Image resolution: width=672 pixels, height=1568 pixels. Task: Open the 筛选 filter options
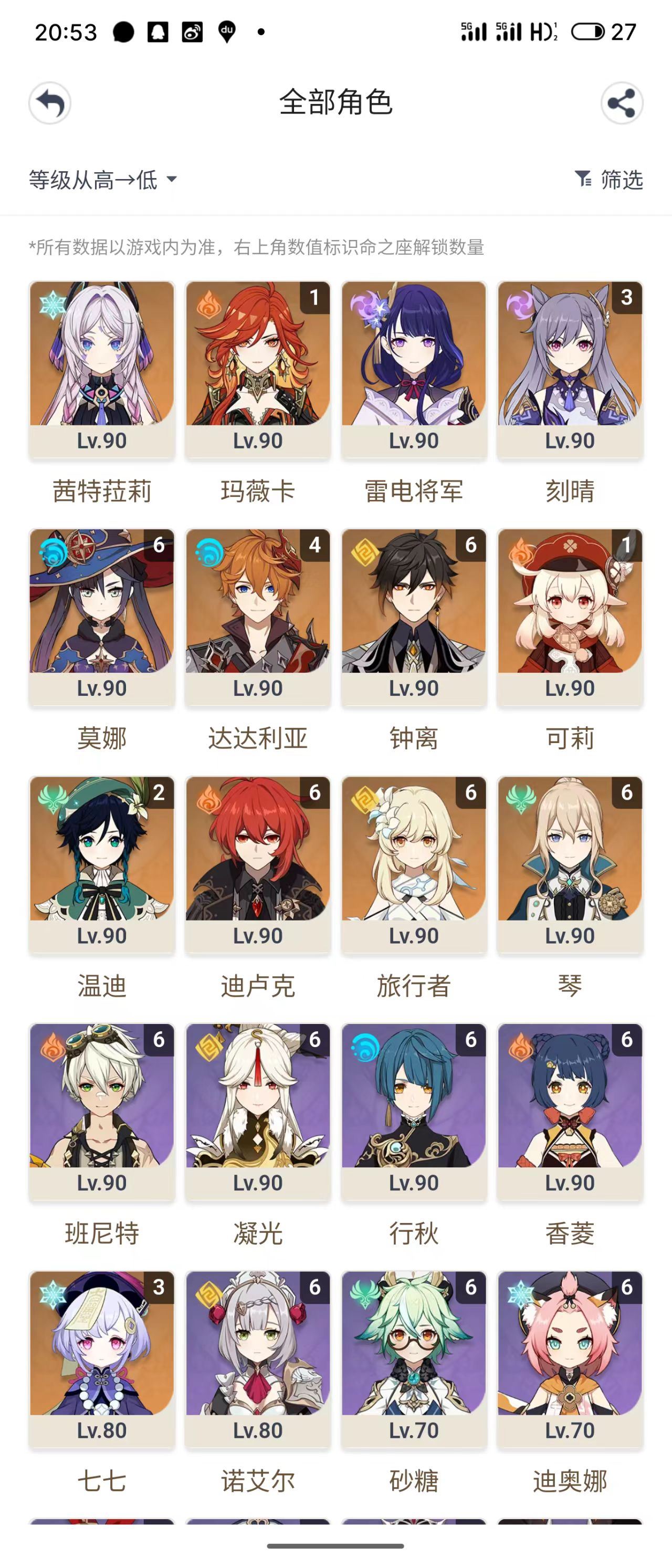pos(610,180)
